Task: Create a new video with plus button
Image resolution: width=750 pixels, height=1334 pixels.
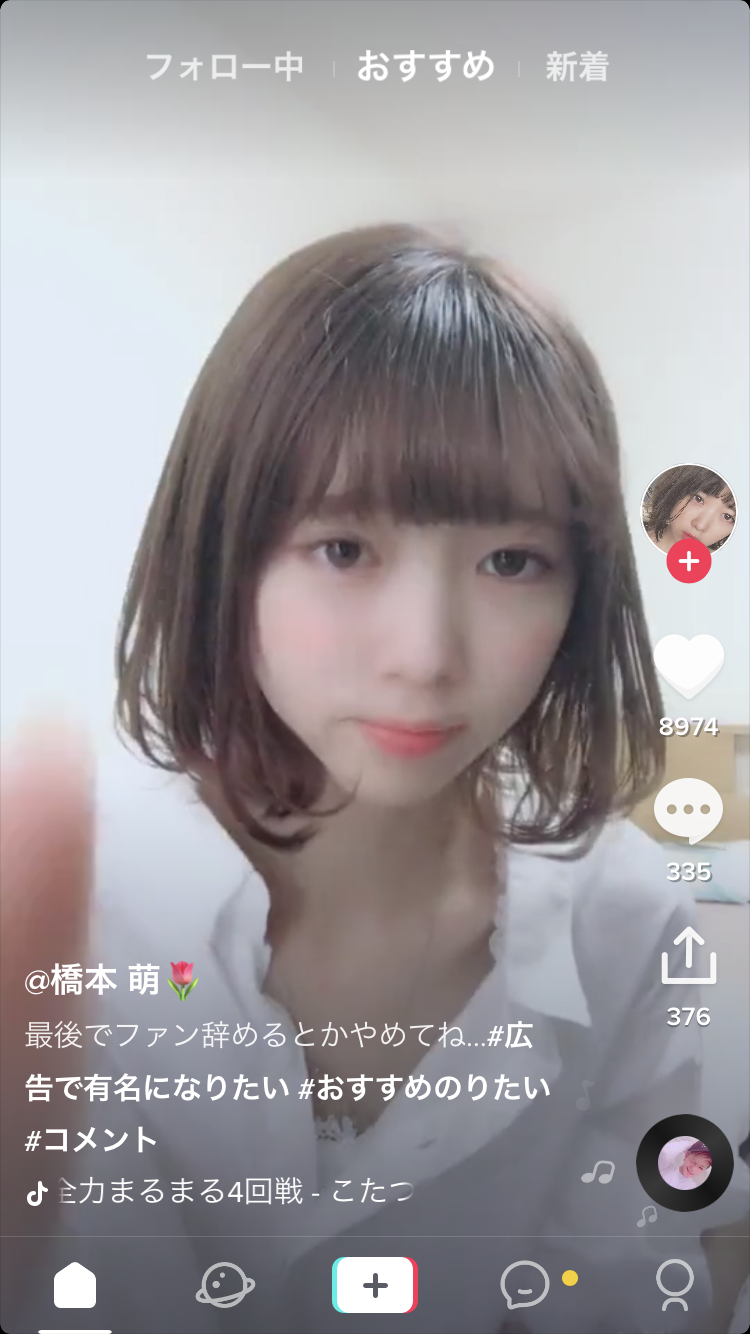Action: click(374, 1285)
